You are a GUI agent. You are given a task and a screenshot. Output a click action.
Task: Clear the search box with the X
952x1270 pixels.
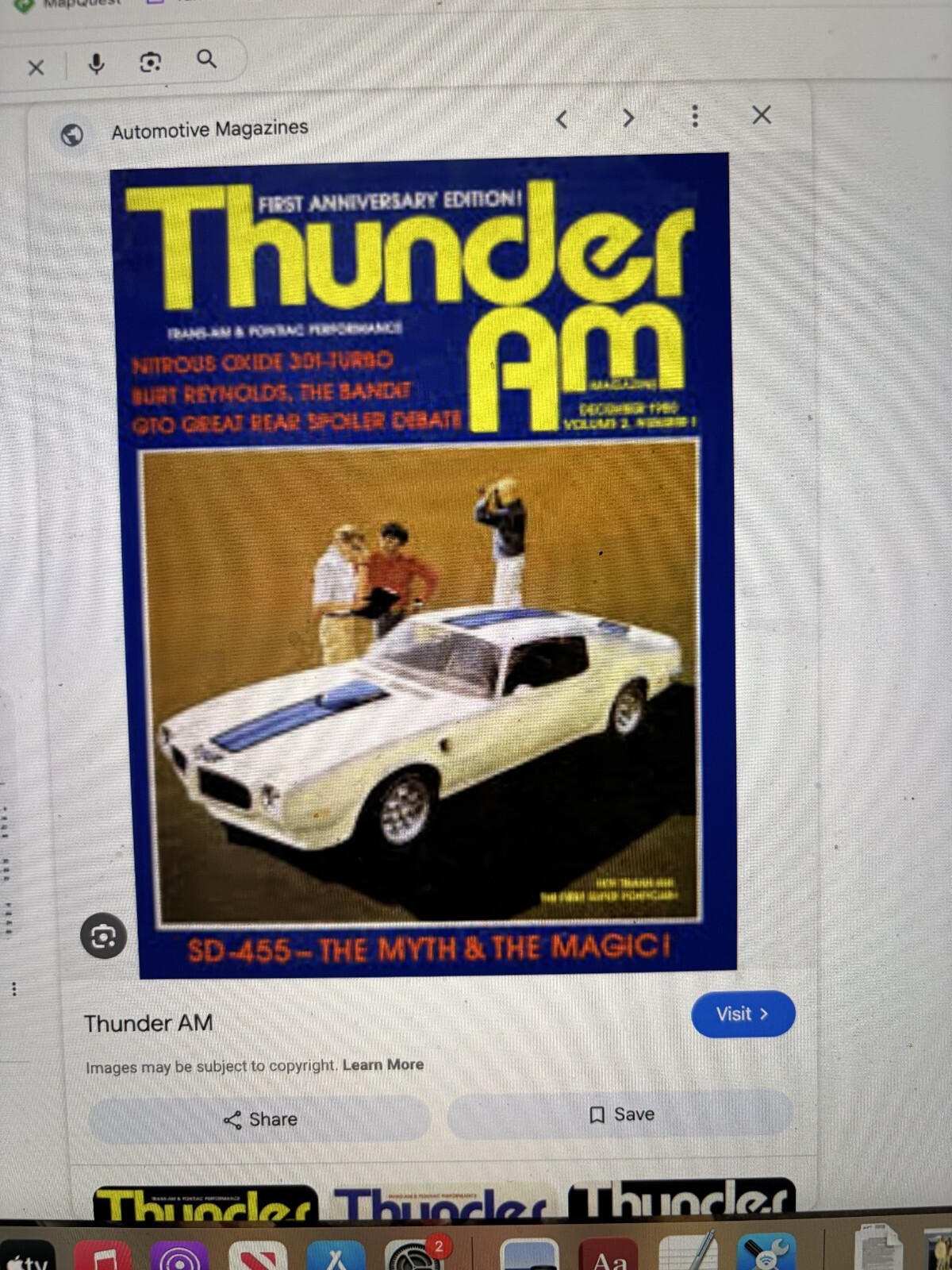coord(36,68)
